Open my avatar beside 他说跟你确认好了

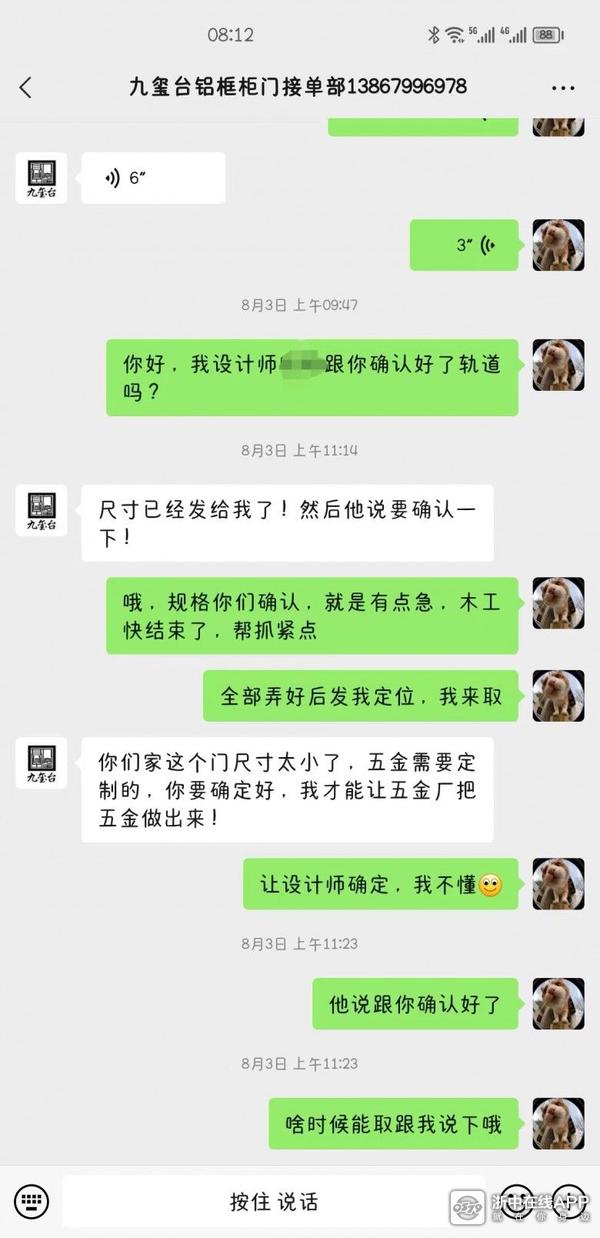[558, 1004]
